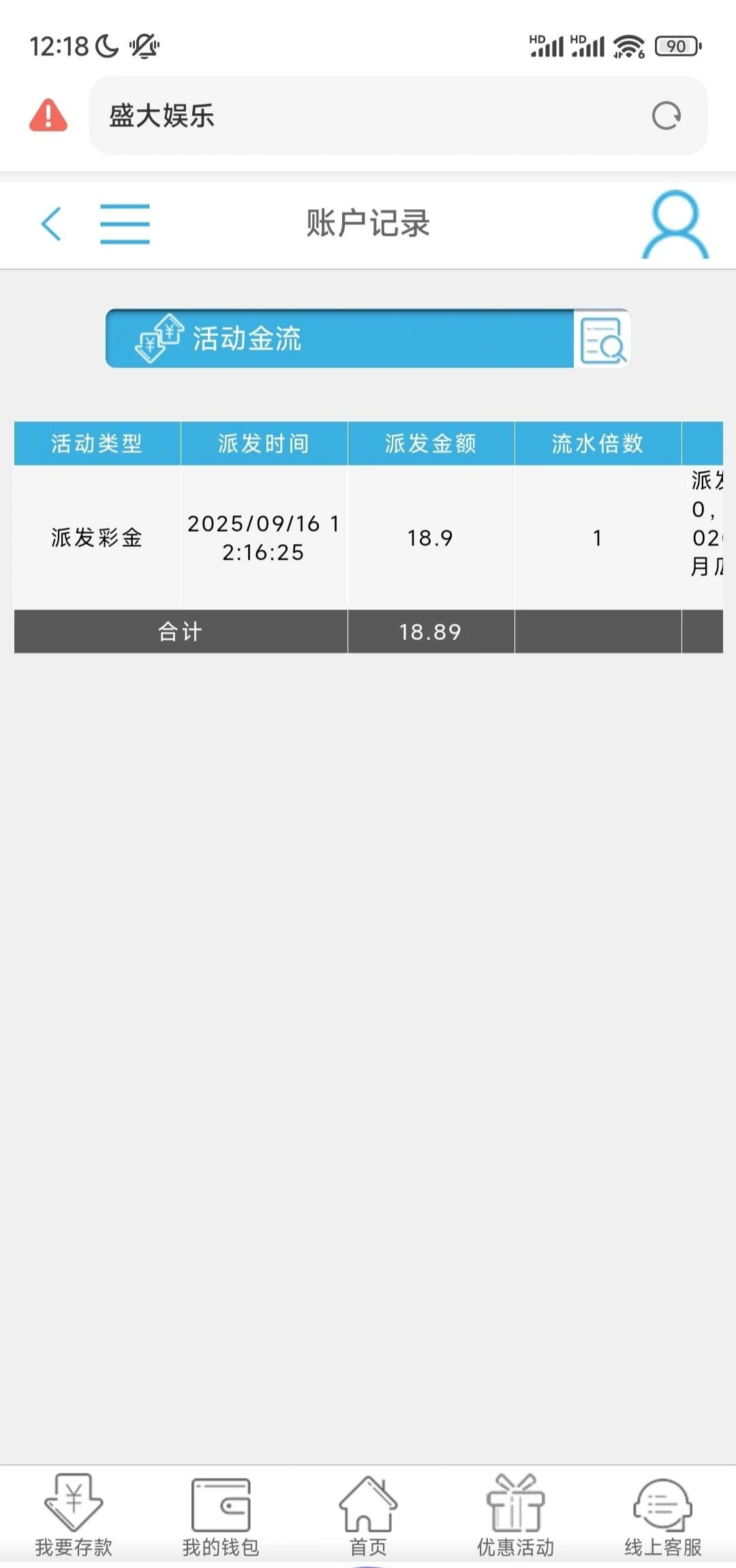Go back using the blue arrow
Image resolution: width=736 pixels, height=1568 pixels.
tap(52, 224)
